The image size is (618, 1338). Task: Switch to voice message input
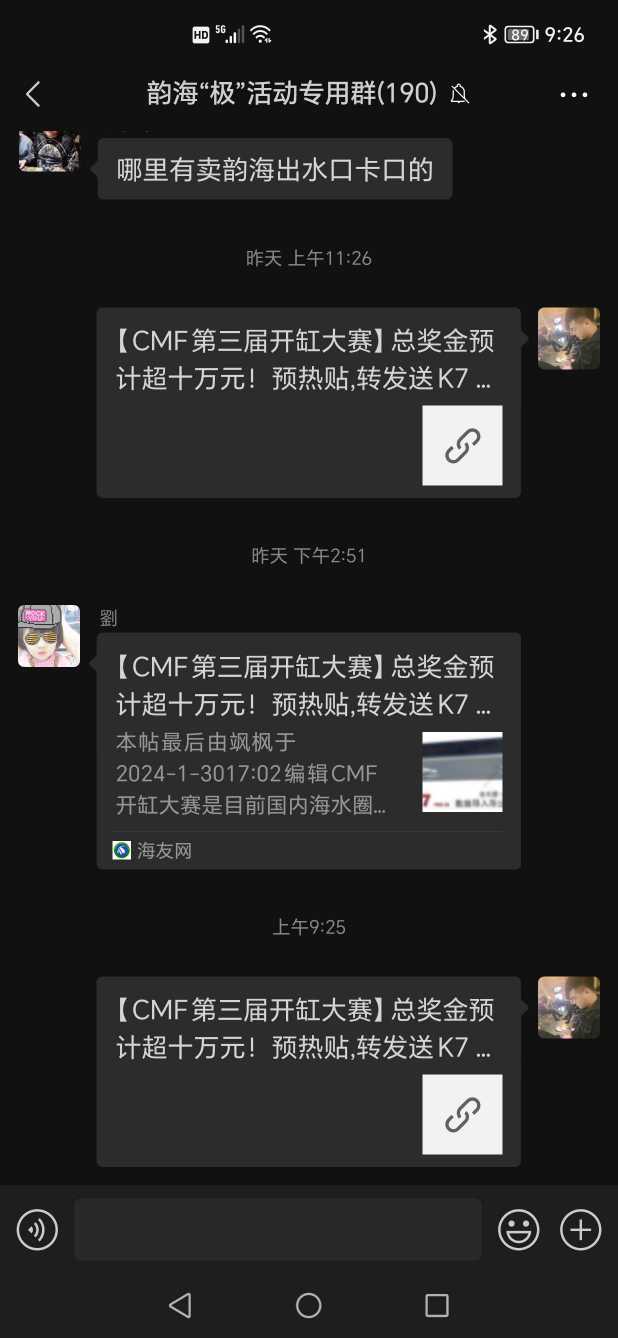click(38, 1230)
